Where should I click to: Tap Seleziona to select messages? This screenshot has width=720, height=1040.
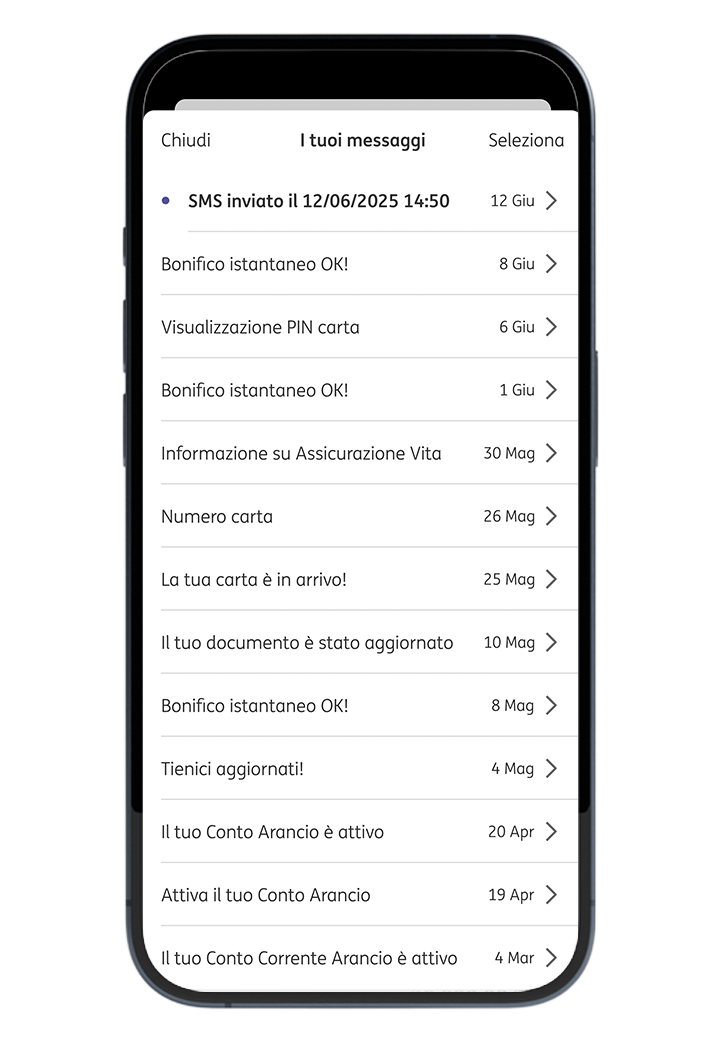pos(526,141)
